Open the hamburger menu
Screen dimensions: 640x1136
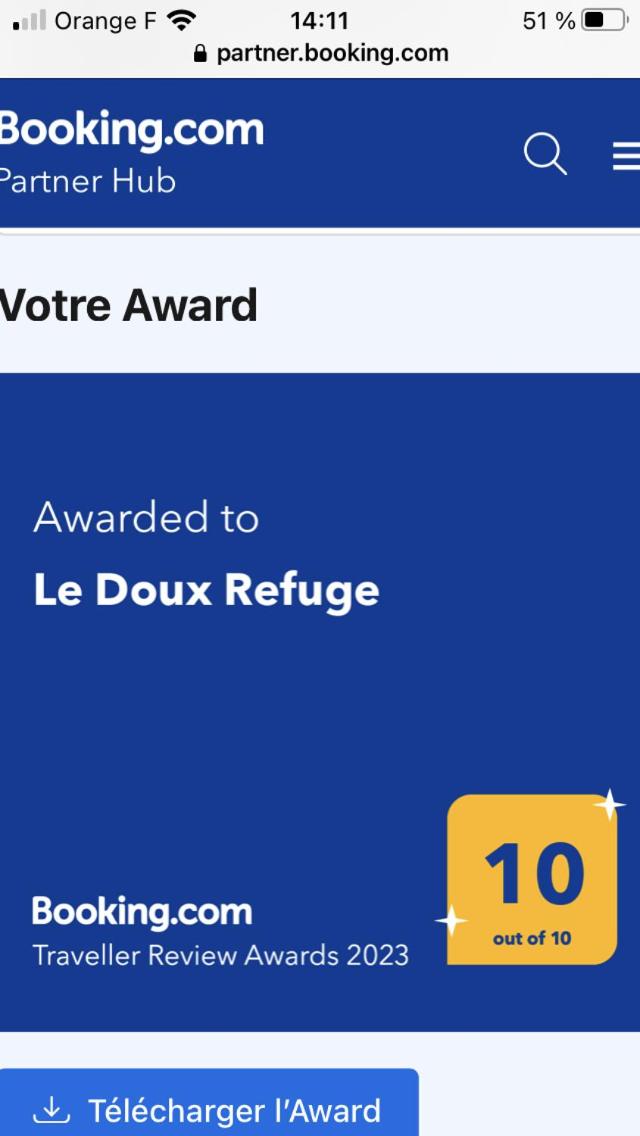(626, 155)
